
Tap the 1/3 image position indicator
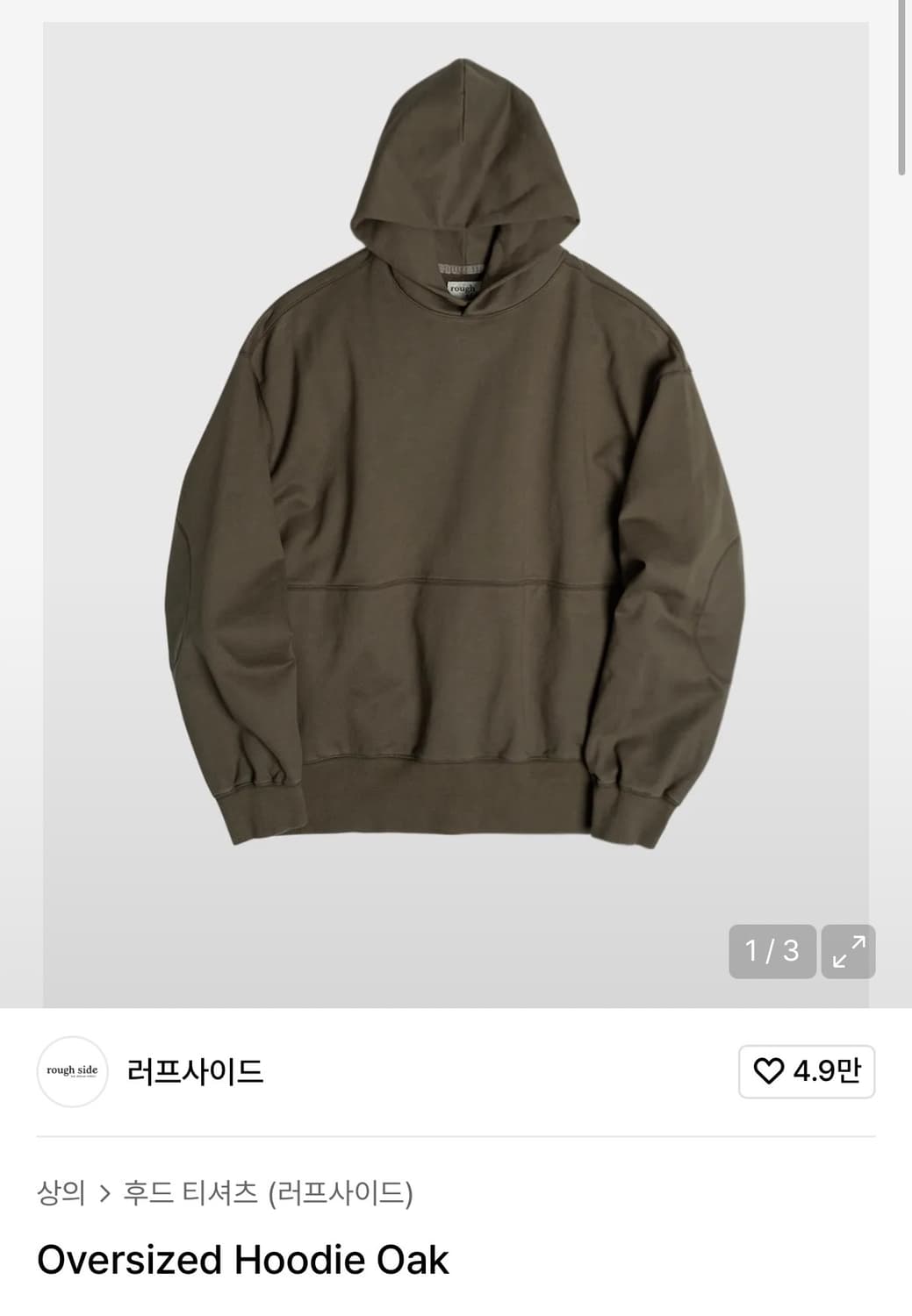pos(771,952)
